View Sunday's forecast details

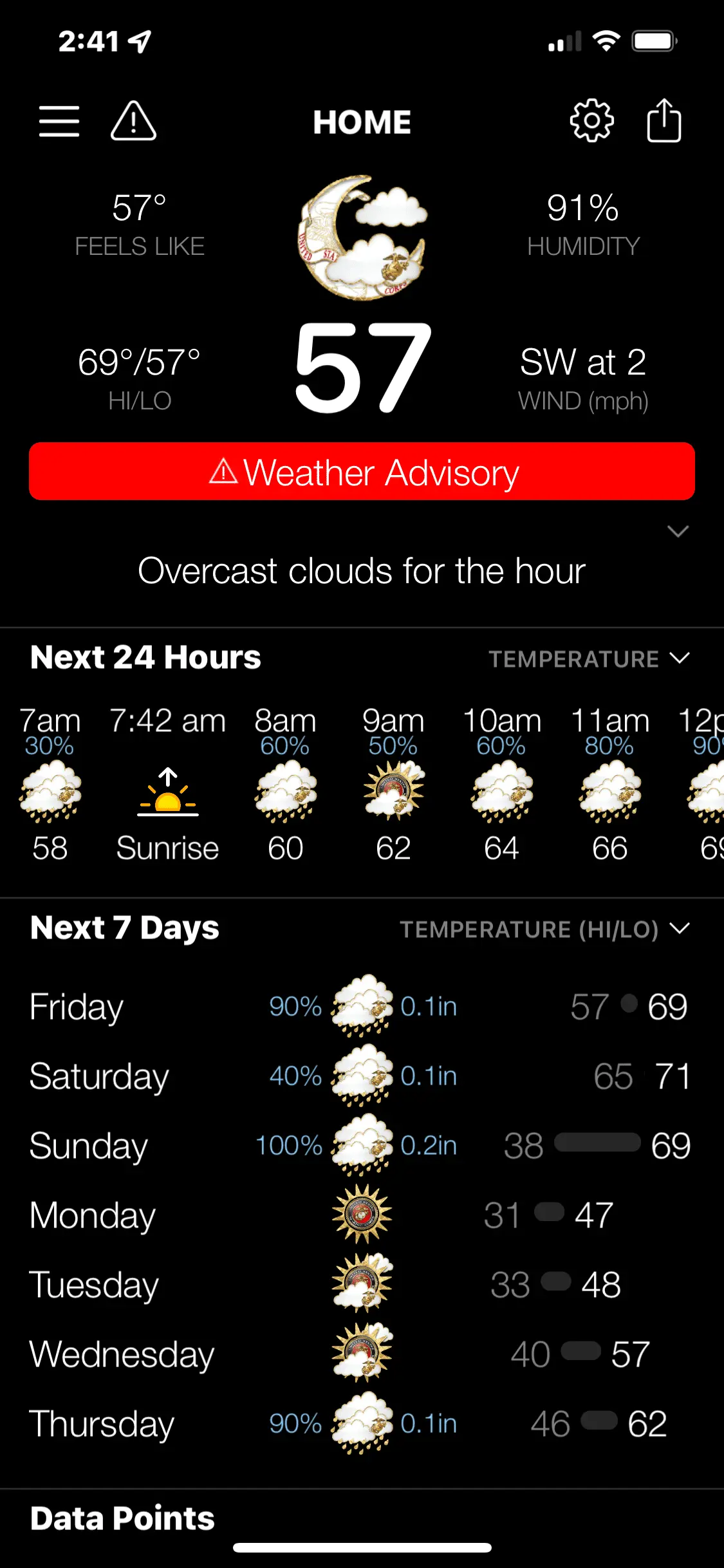tap(360, 1145)
